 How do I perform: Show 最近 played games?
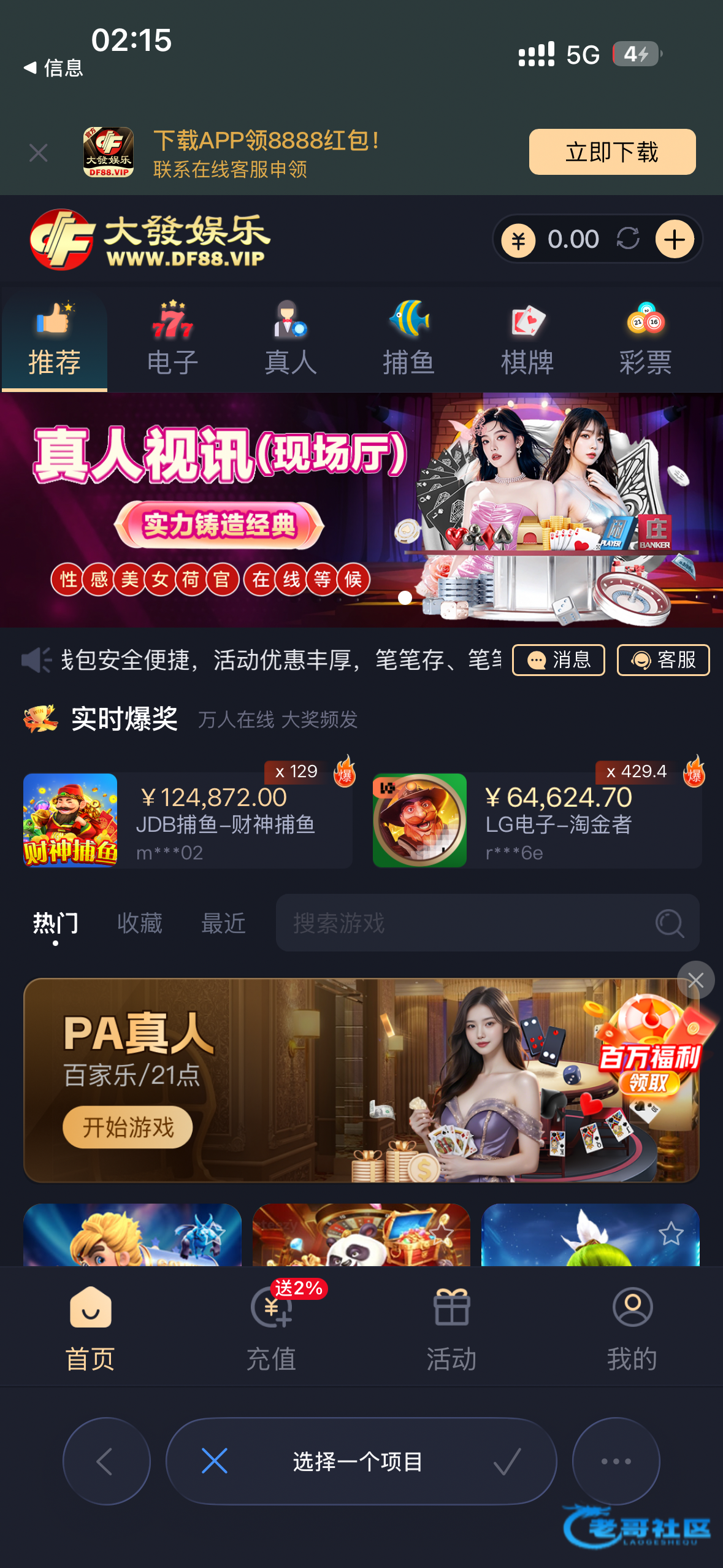pyautogui.click(x=223, y=923)
